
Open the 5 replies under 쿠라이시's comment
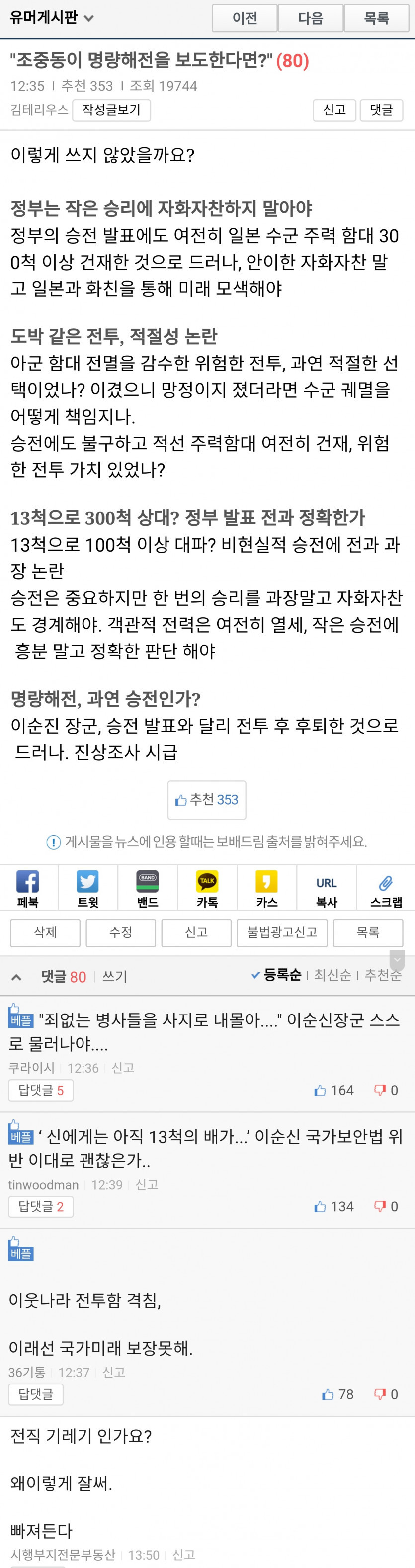click(41, 1090)
